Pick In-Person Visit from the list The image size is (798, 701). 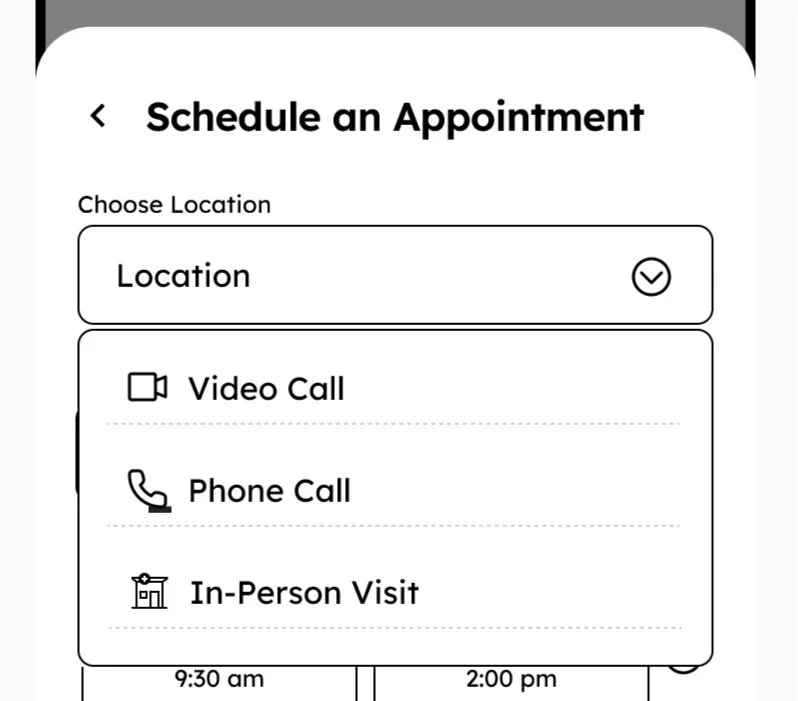[x=304, y=592]
